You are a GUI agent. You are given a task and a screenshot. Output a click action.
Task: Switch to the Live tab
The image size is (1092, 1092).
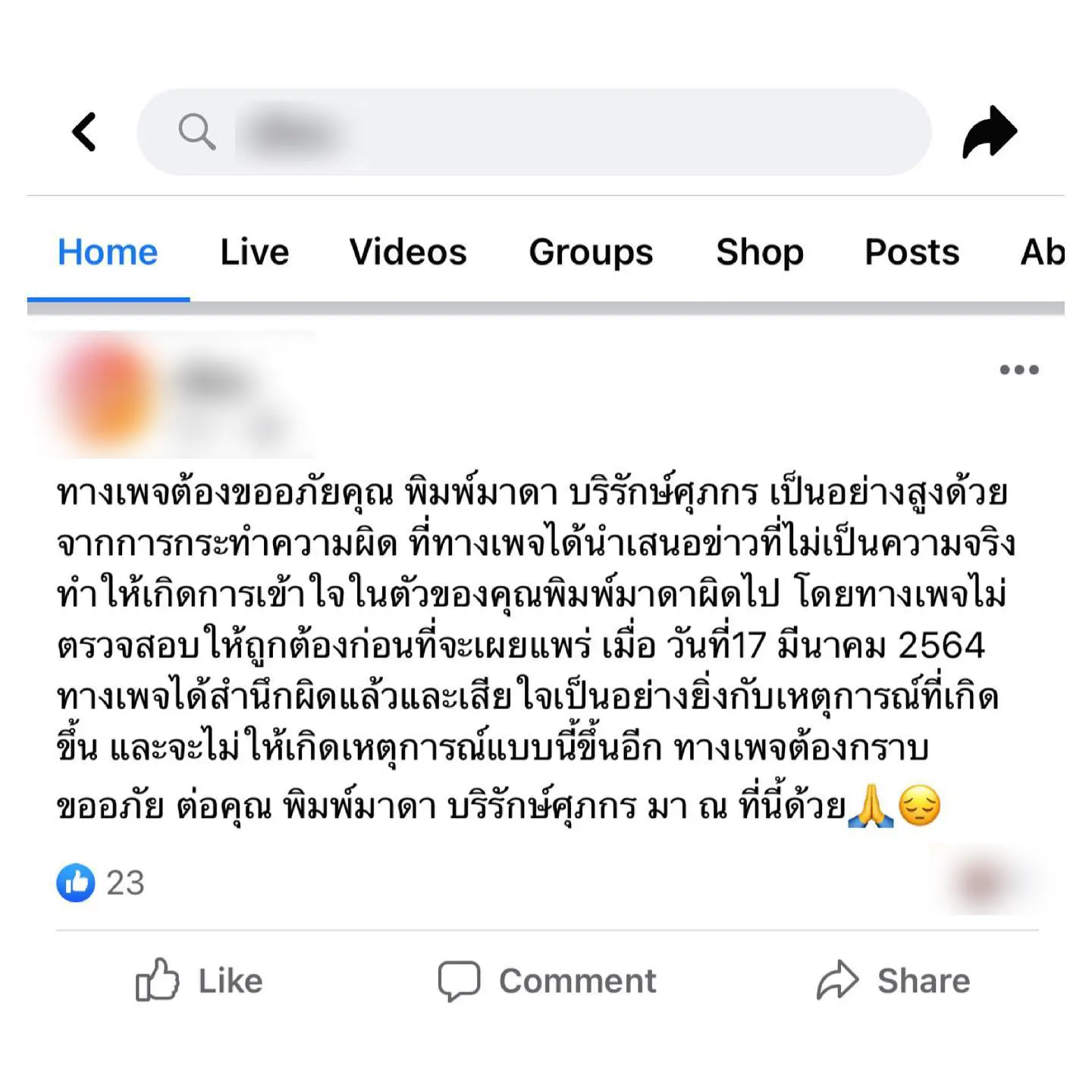click(255, 253)
